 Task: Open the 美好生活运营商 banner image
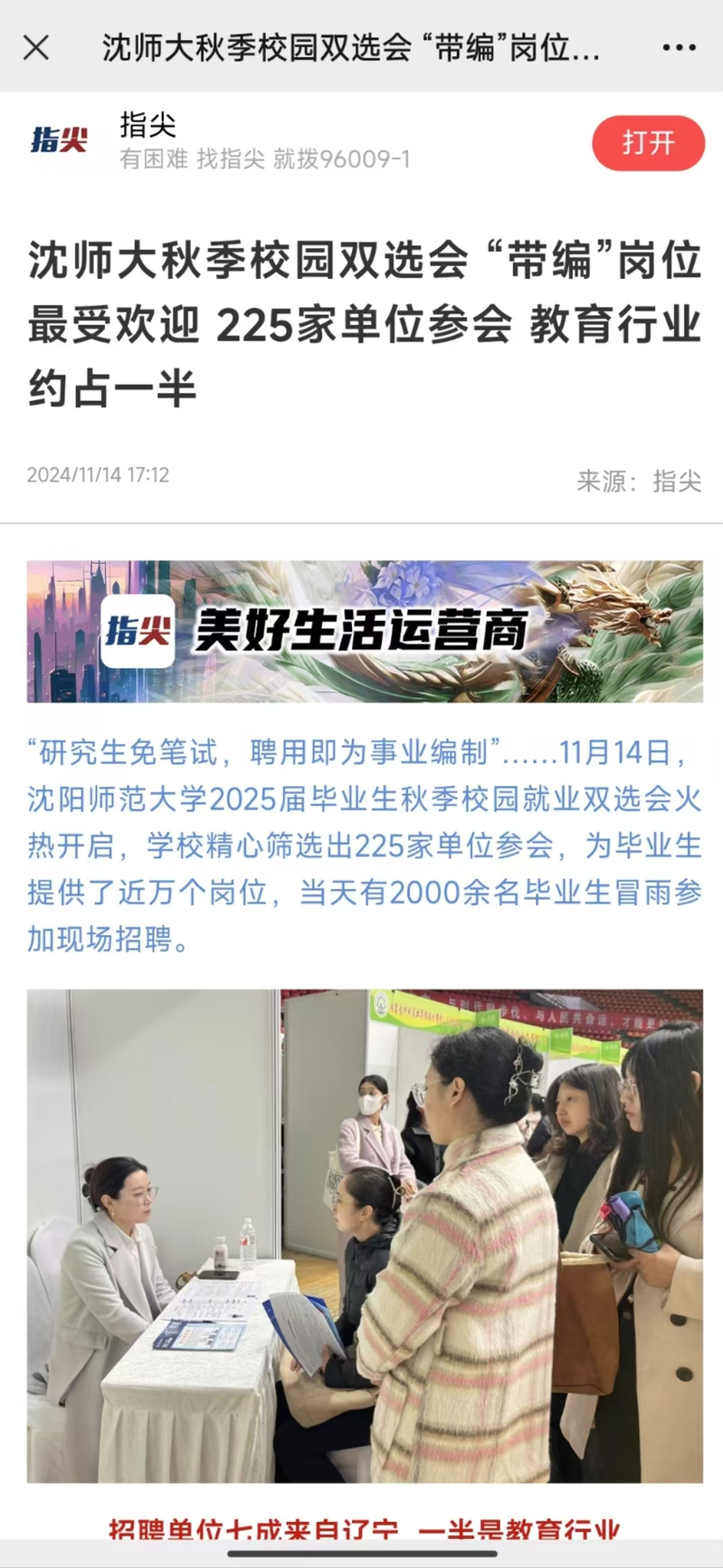point(365,631)
